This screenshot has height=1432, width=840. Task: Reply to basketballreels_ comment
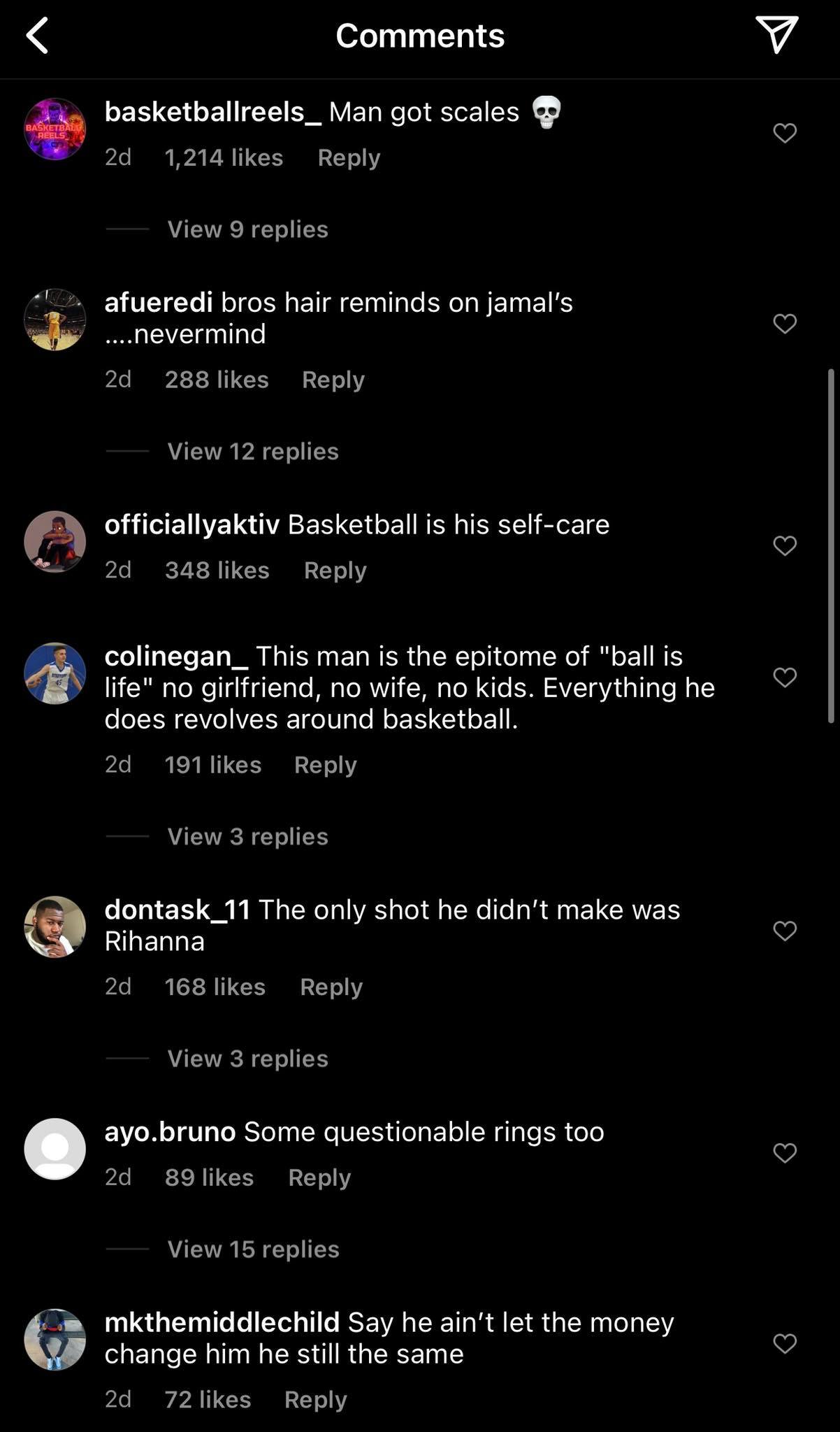[x=349, y=158]
